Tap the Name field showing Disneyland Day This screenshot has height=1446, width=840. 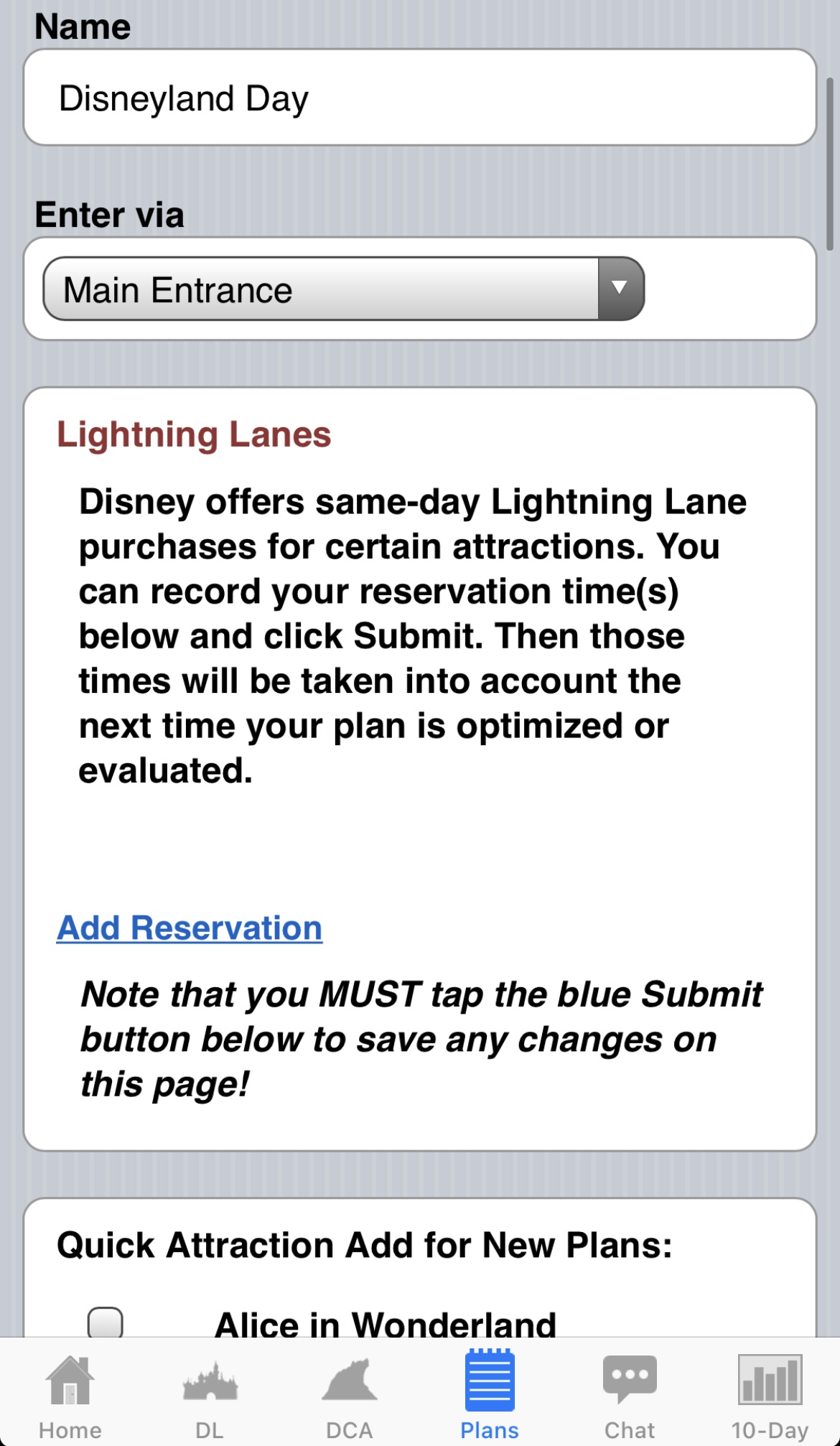419,98
